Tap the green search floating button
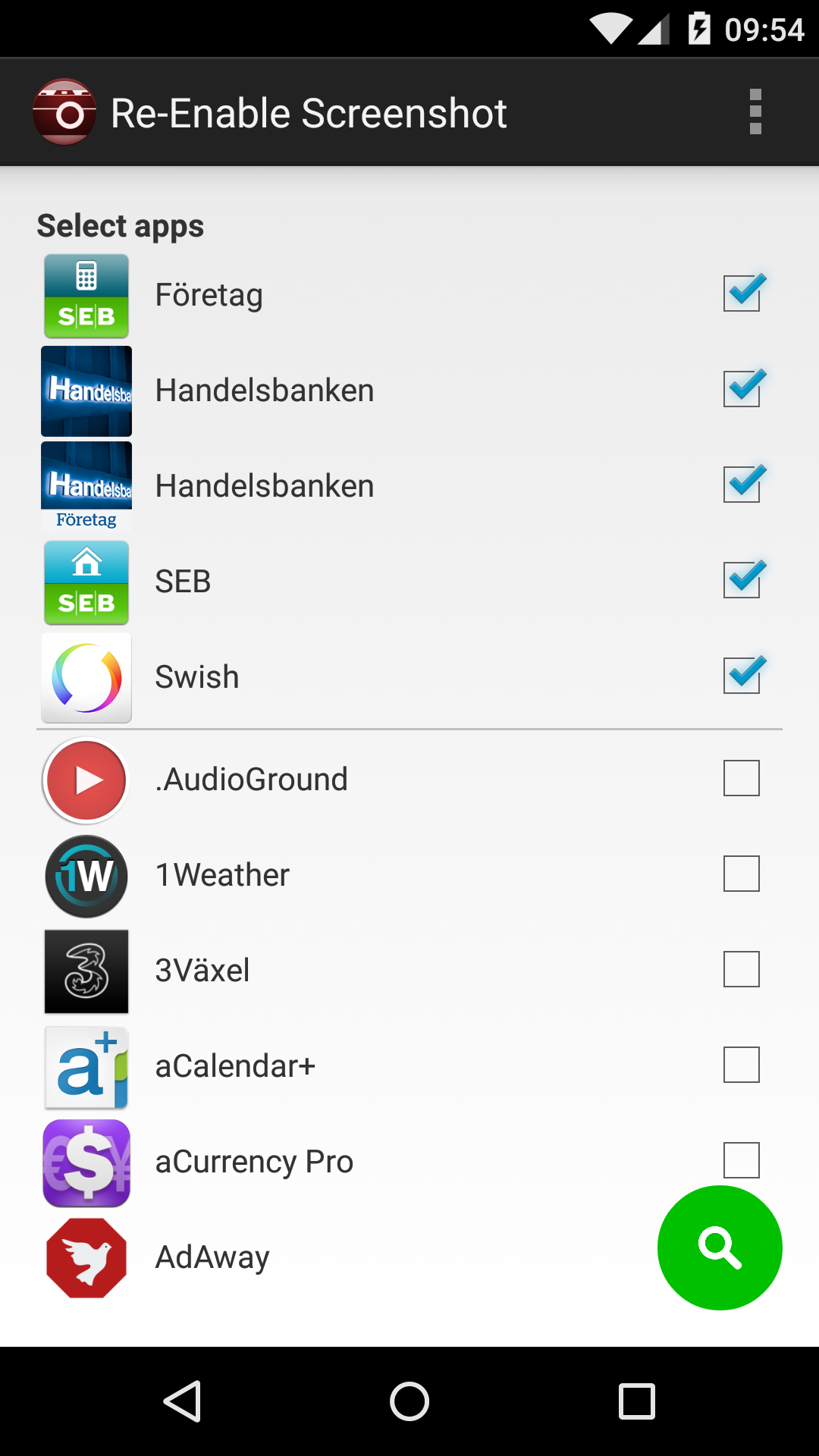The image size is (819, 1456). [720, 1247]
